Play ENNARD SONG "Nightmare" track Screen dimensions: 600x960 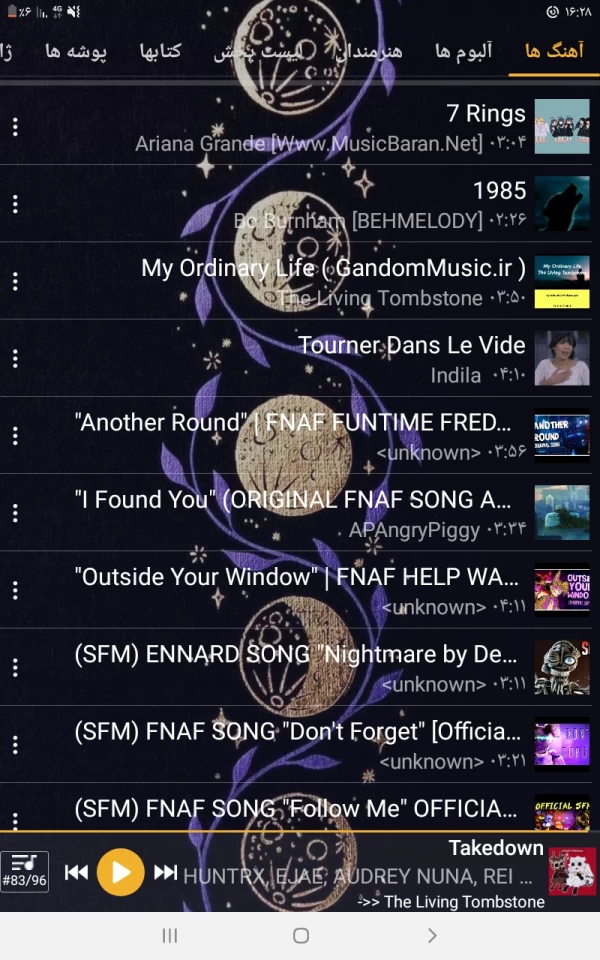[300, 667]
